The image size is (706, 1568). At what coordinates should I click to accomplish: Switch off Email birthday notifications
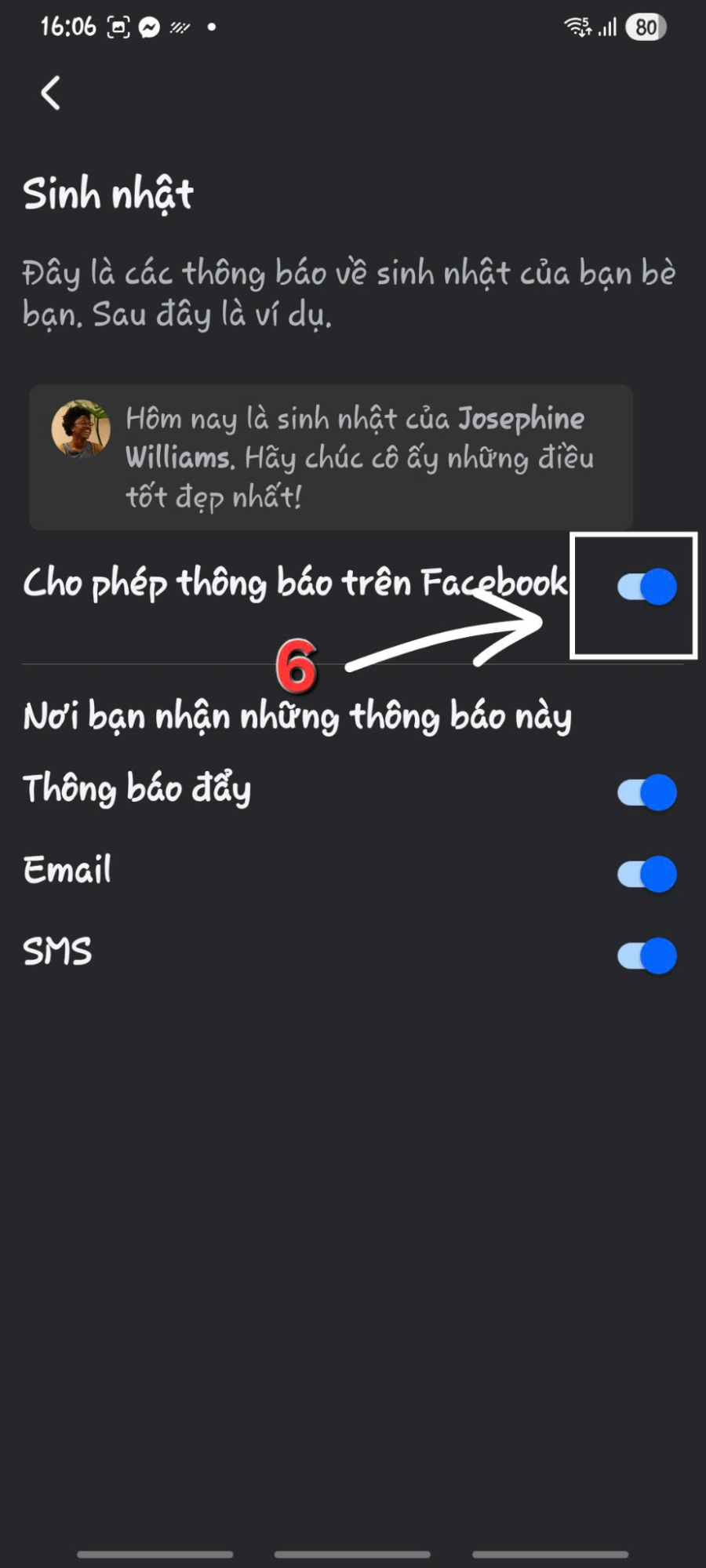tap(646, 872)
